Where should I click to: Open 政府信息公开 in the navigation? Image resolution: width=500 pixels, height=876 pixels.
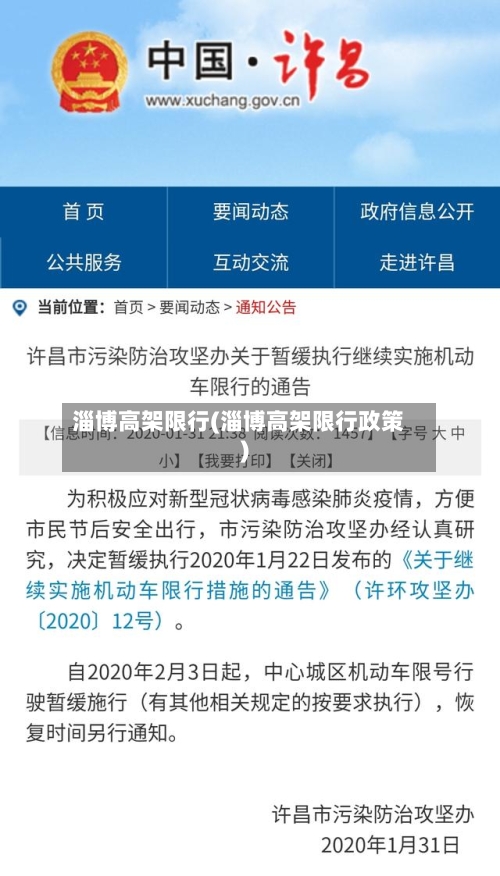click(417, 212)
